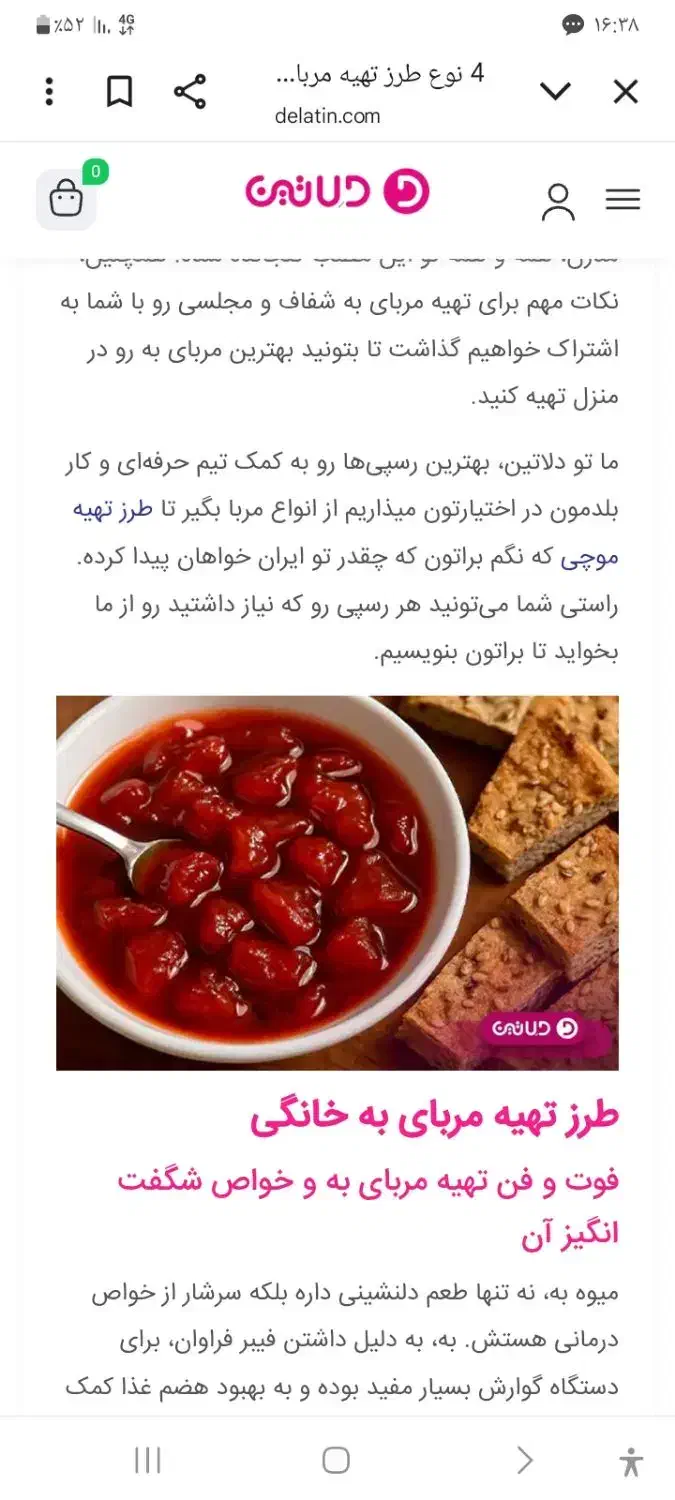This screenshot has height=1500, width=675.
Task: Share this recipe page
Action: point(190,92)
